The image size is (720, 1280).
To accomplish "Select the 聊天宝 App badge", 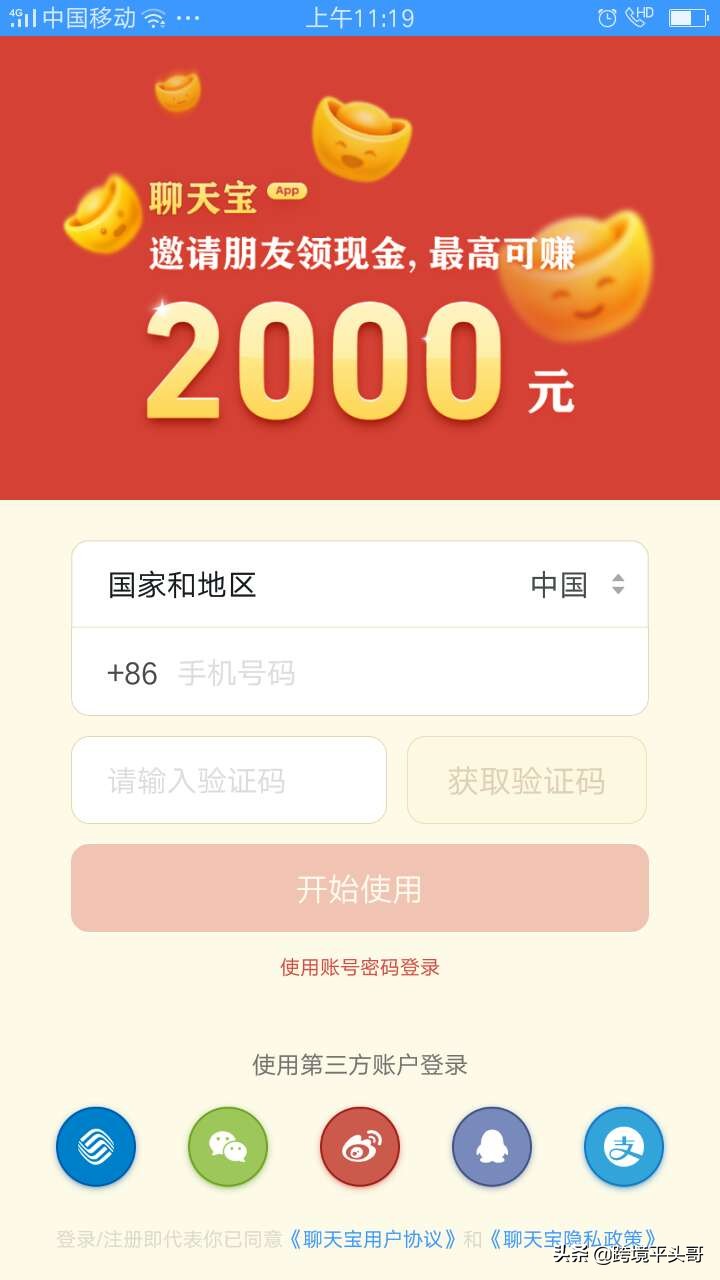I will (x=286, y=190).
